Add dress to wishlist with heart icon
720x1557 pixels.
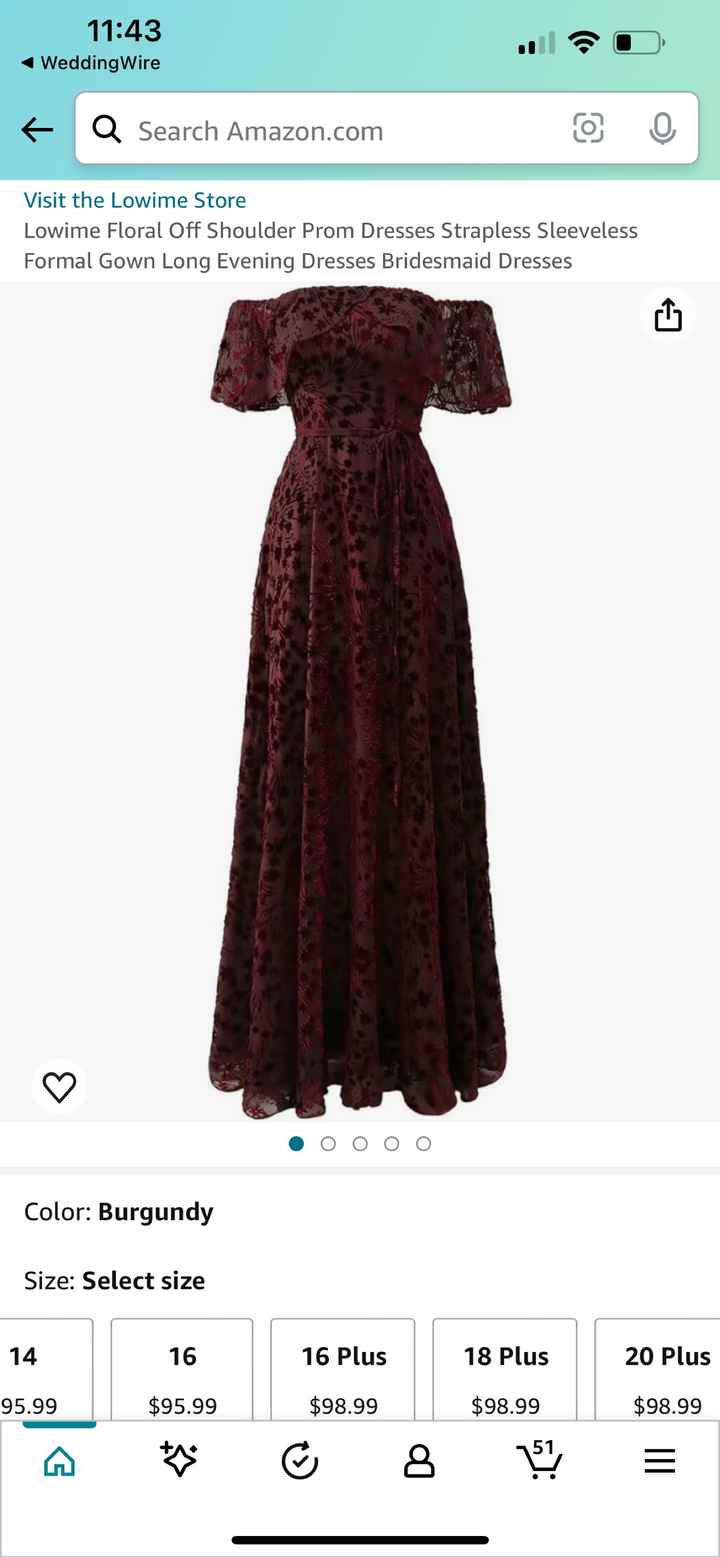59,1086
